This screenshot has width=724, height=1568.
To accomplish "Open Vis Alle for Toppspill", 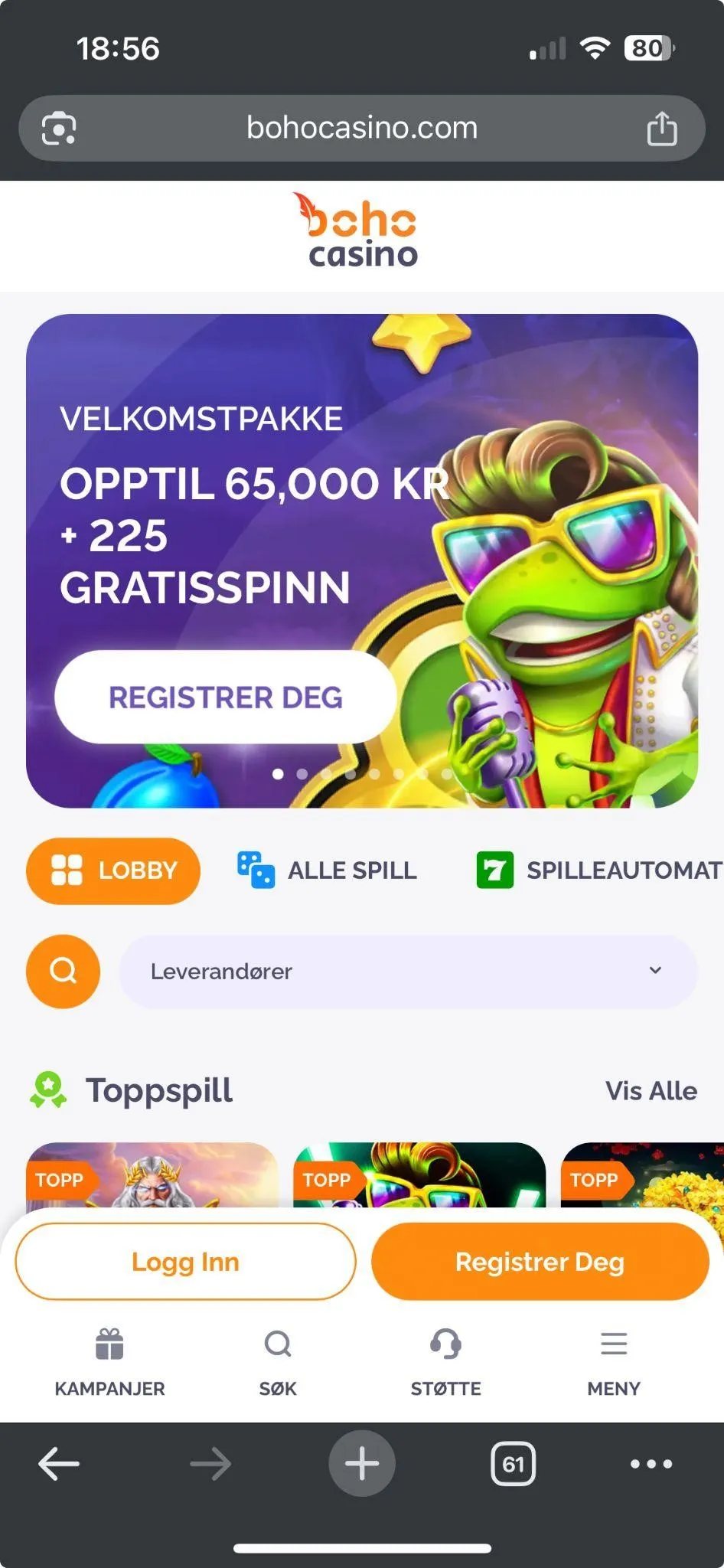I will (x=651, y=1090).
